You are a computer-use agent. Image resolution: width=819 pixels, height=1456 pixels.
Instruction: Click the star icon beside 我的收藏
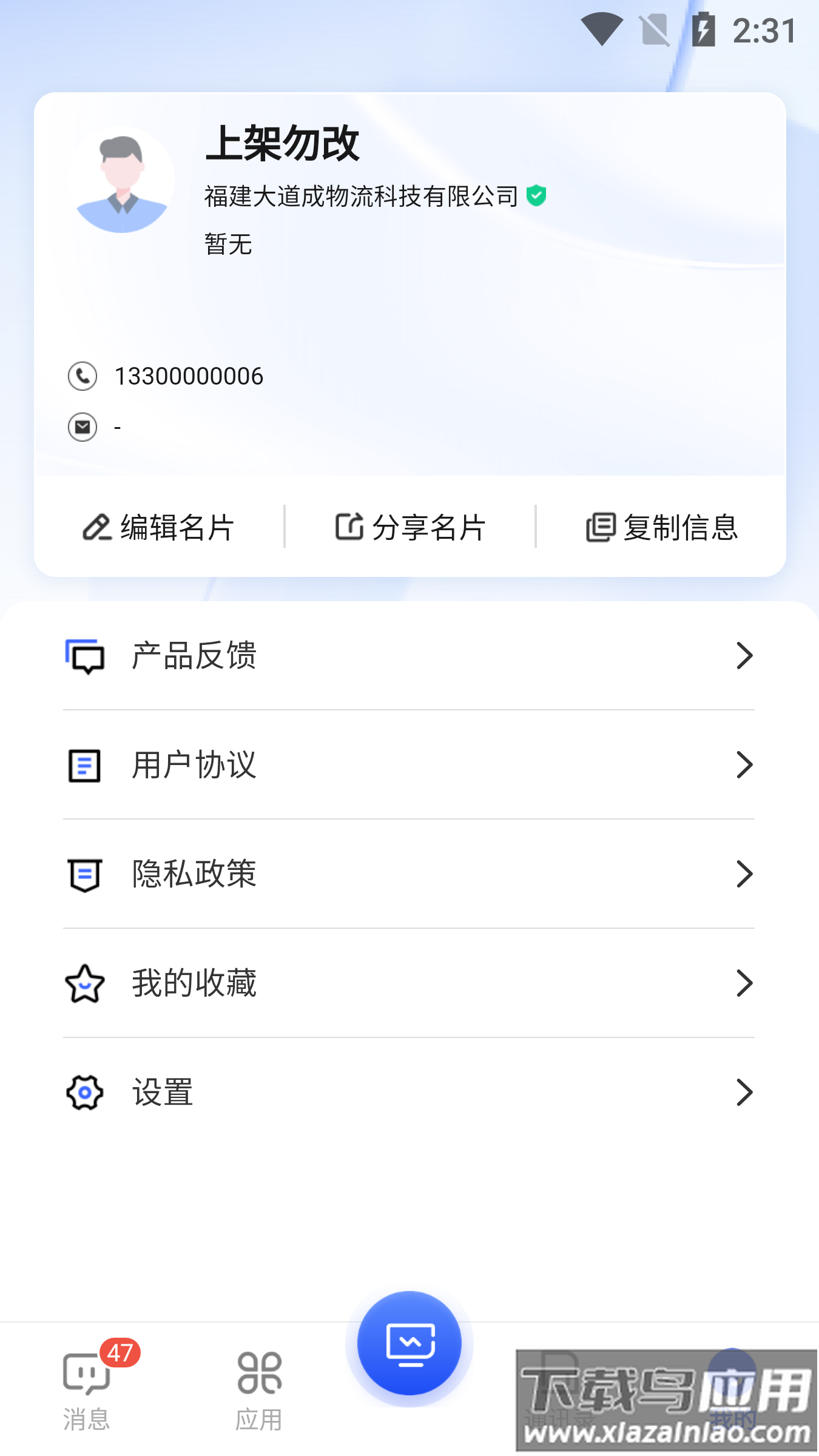tap(84, 983)
